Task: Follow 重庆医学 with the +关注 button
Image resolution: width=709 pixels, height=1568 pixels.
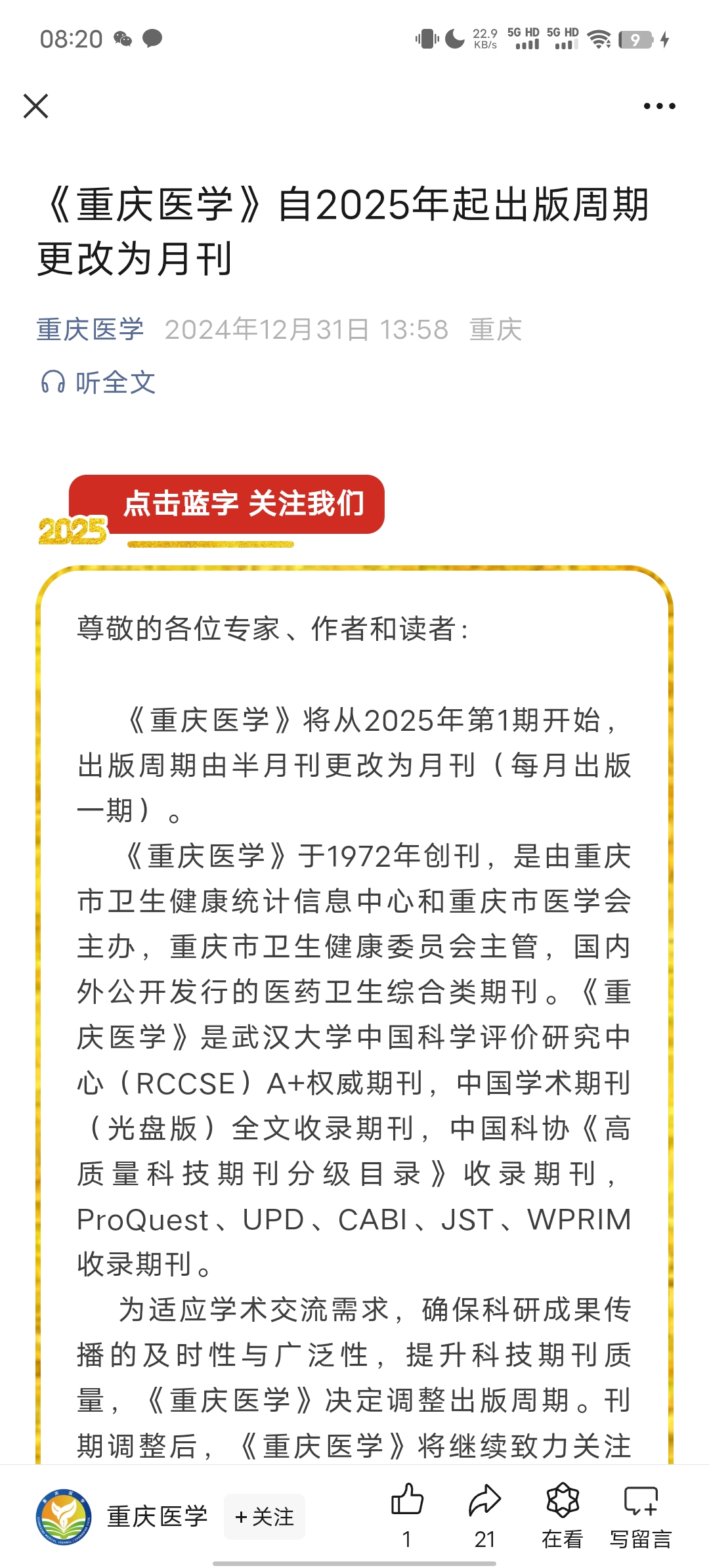Action: point(265,1517)
